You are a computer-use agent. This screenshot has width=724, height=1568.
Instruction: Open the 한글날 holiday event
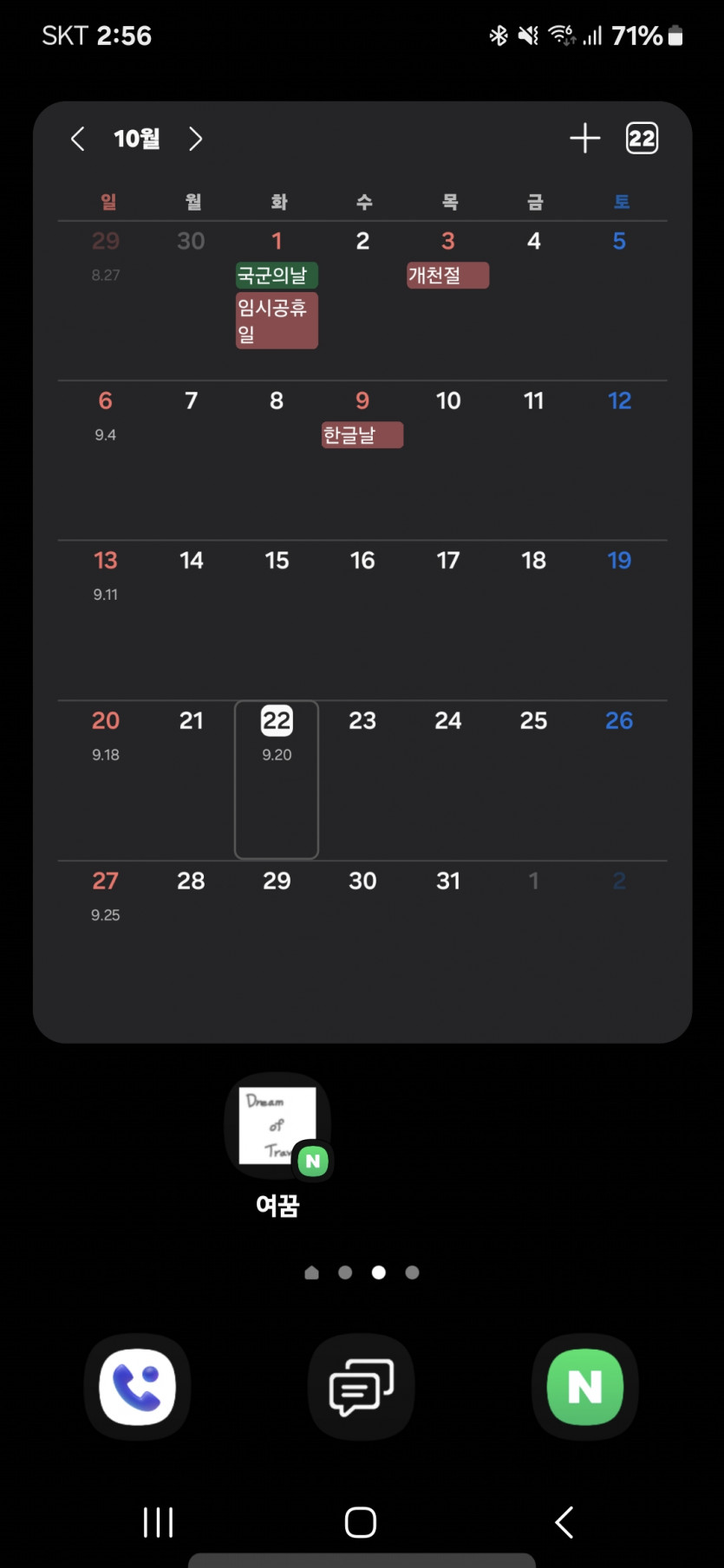click(x=362, y=435)
